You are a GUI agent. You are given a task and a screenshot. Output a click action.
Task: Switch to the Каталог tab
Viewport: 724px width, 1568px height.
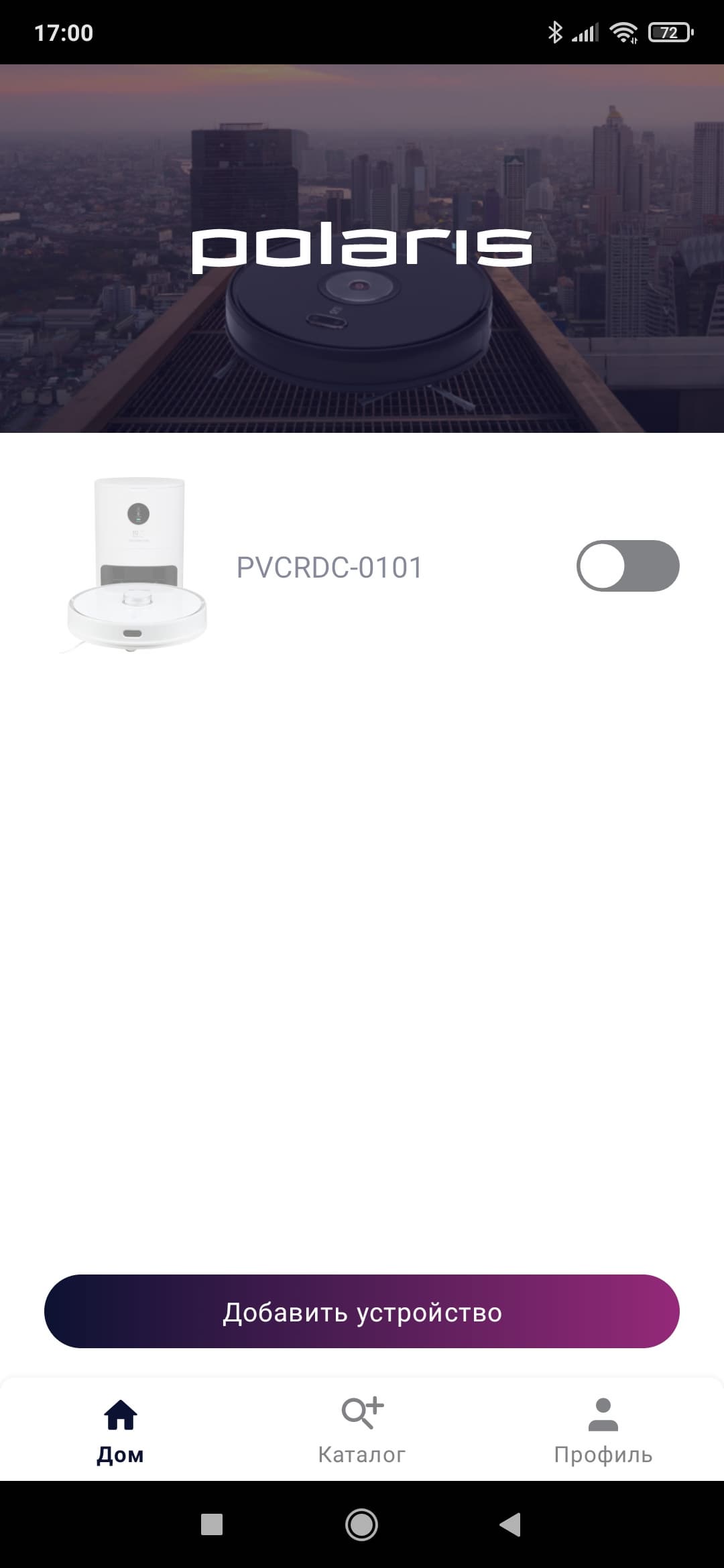pos(362,1431)
